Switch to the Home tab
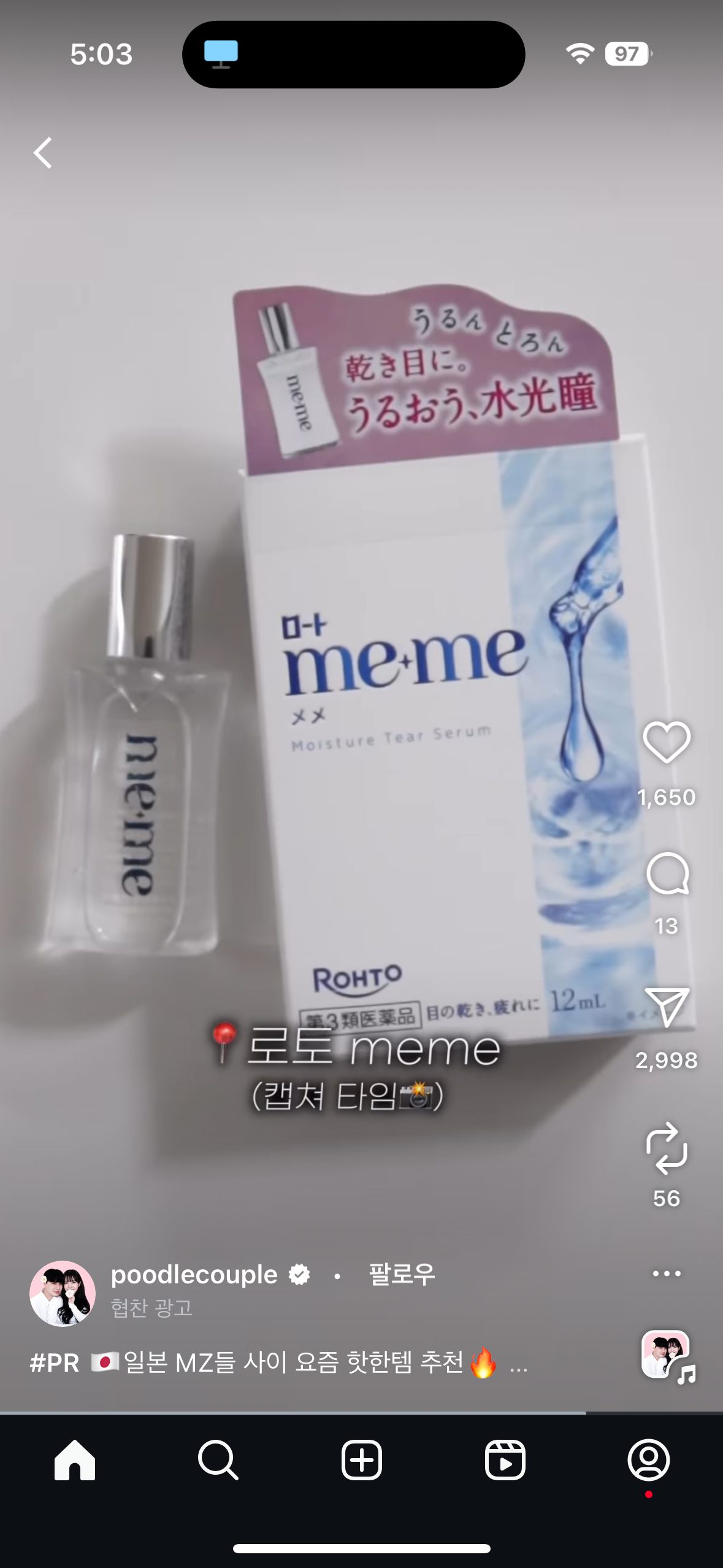723x1568 pixels. coord(75,1461)
